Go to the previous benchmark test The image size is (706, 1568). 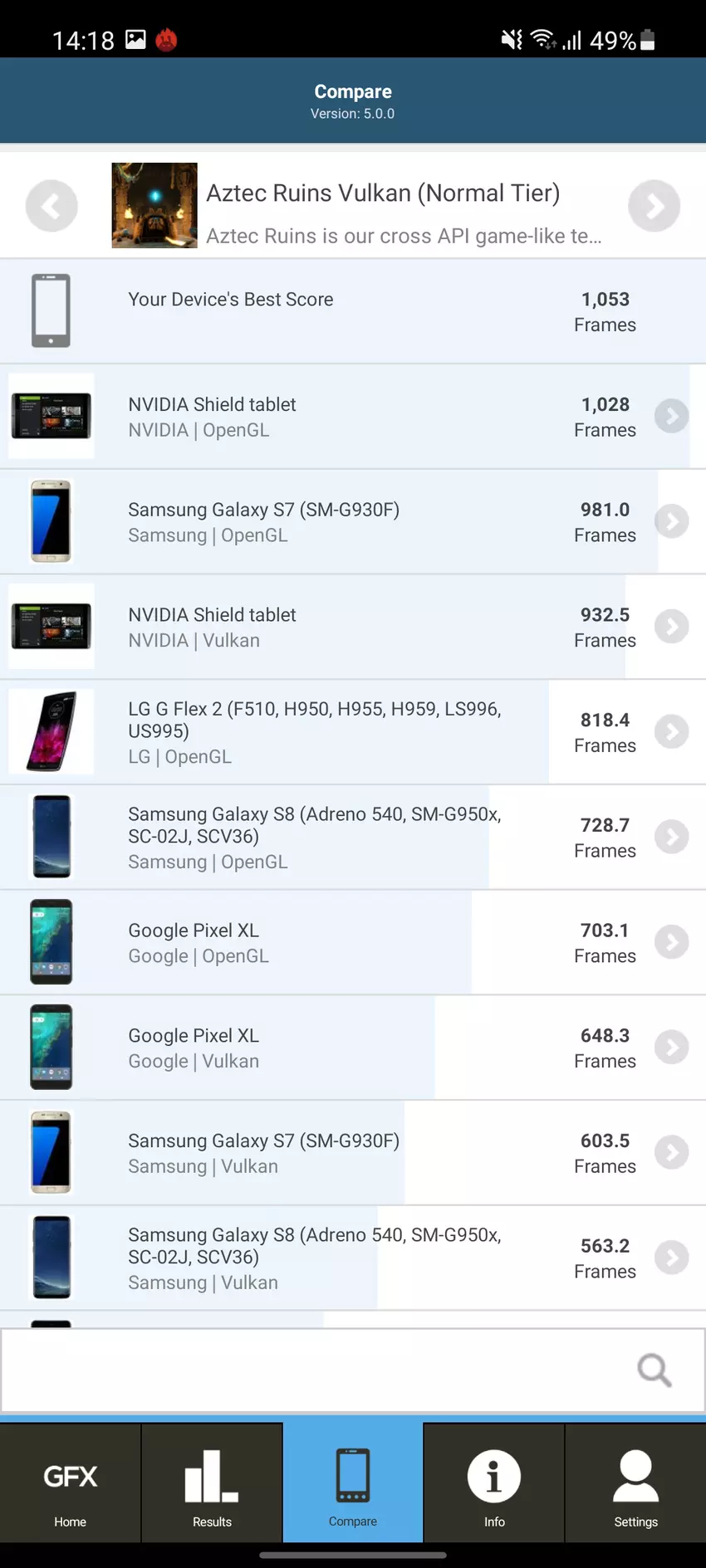[51, 206]
